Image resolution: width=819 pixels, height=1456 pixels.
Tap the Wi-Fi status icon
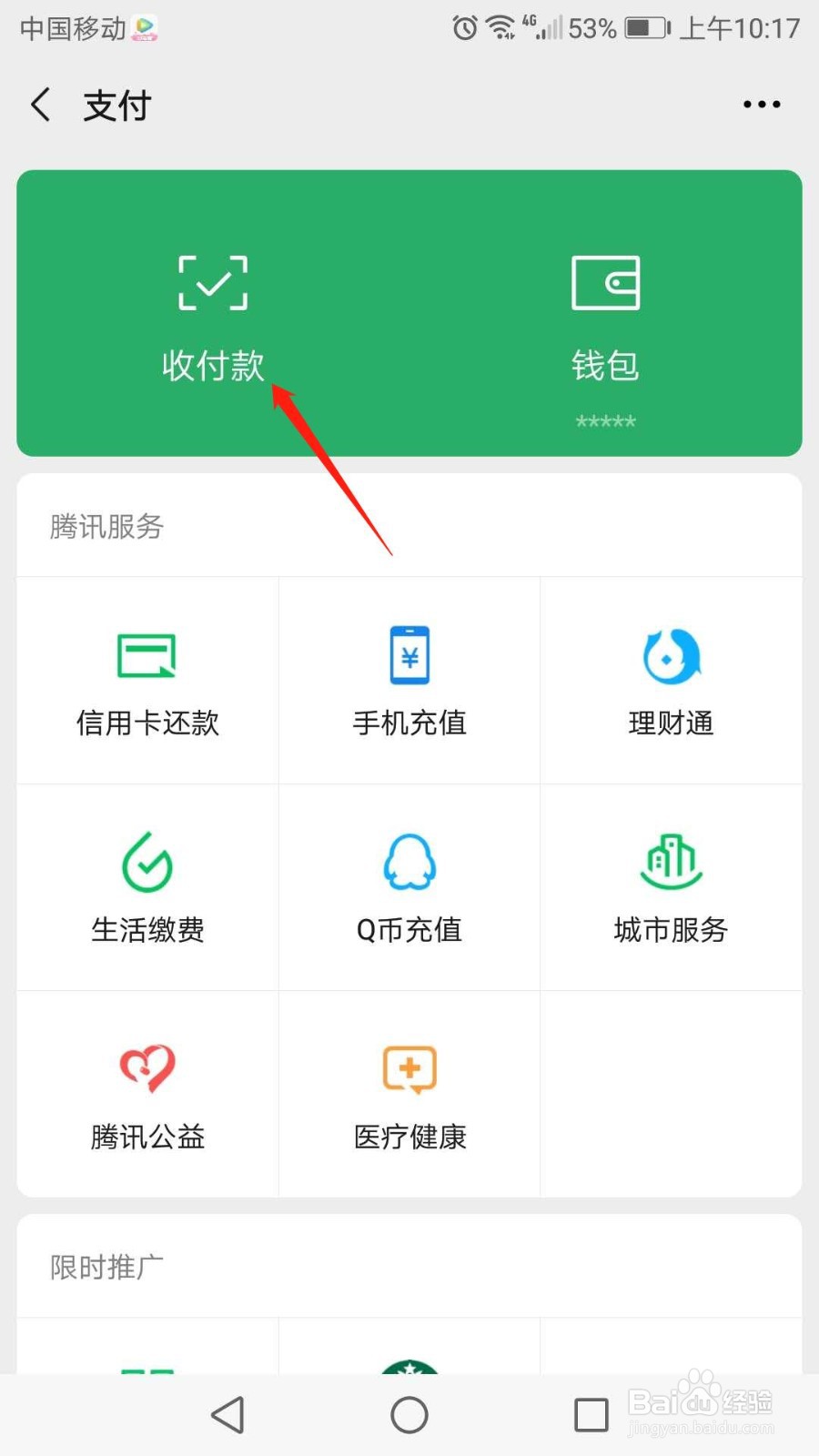tap(501, 27)
